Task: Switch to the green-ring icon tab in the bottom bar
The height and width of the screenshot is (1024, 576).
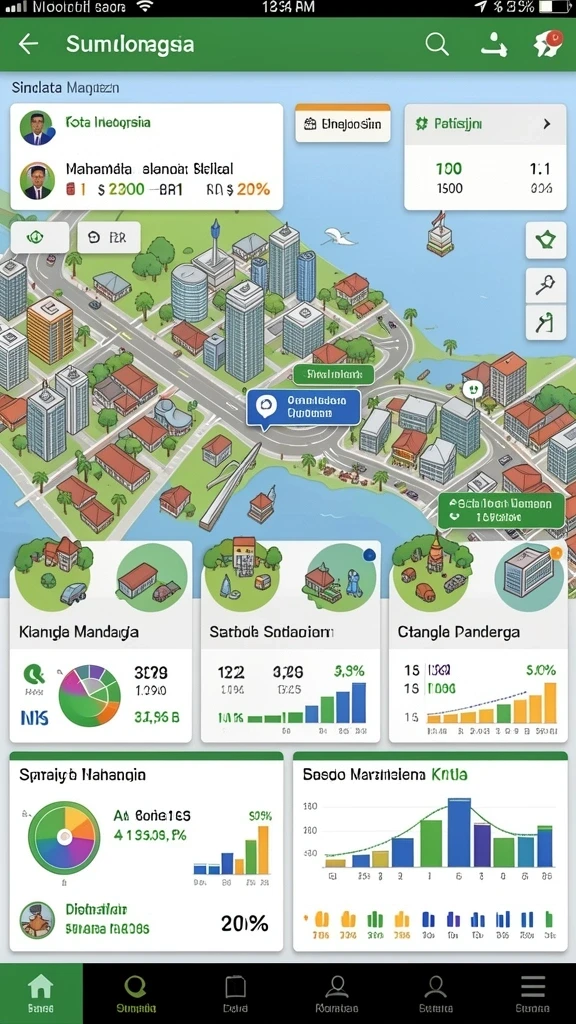Action: (x=136, y=993)
